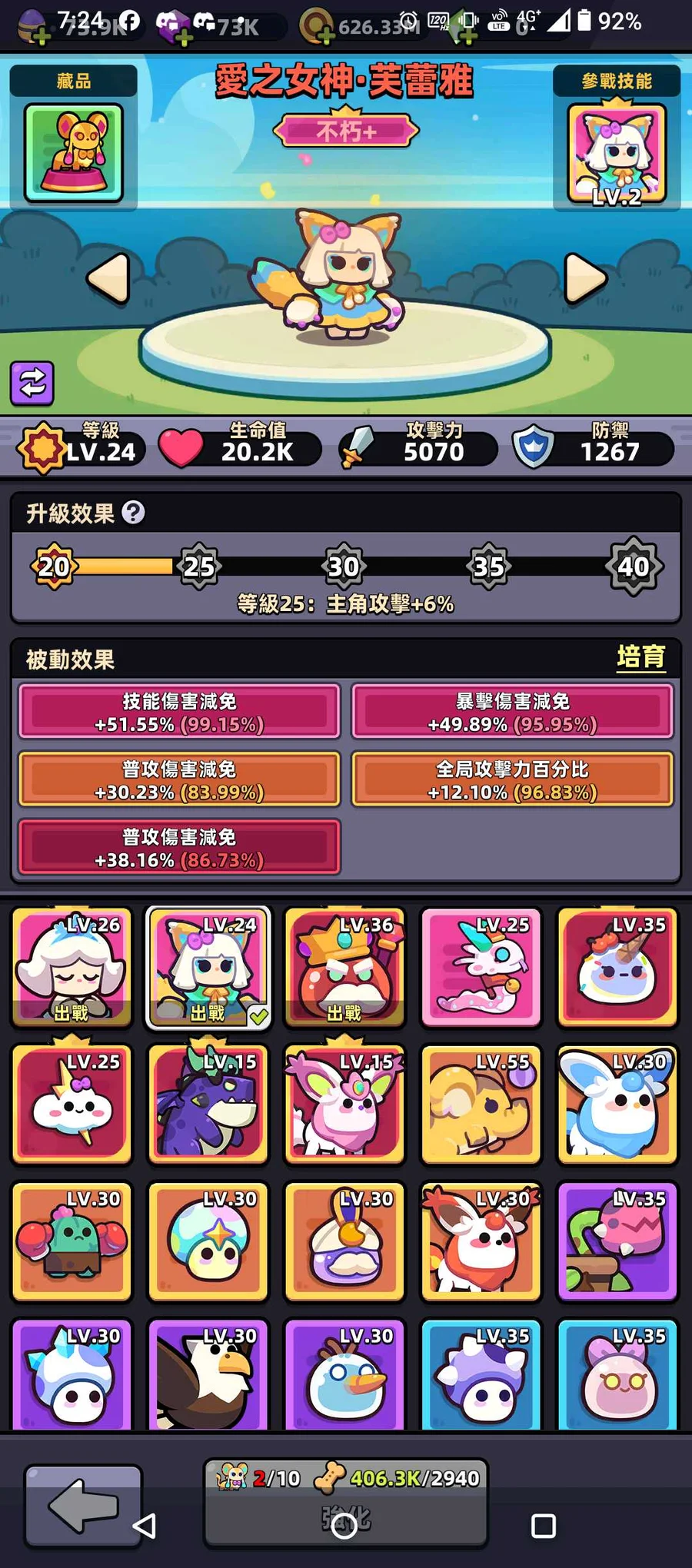This screenshot has width=692, height=1568.
Task: Show the next pet with right arrow
Action: click(x=585, y=279)
